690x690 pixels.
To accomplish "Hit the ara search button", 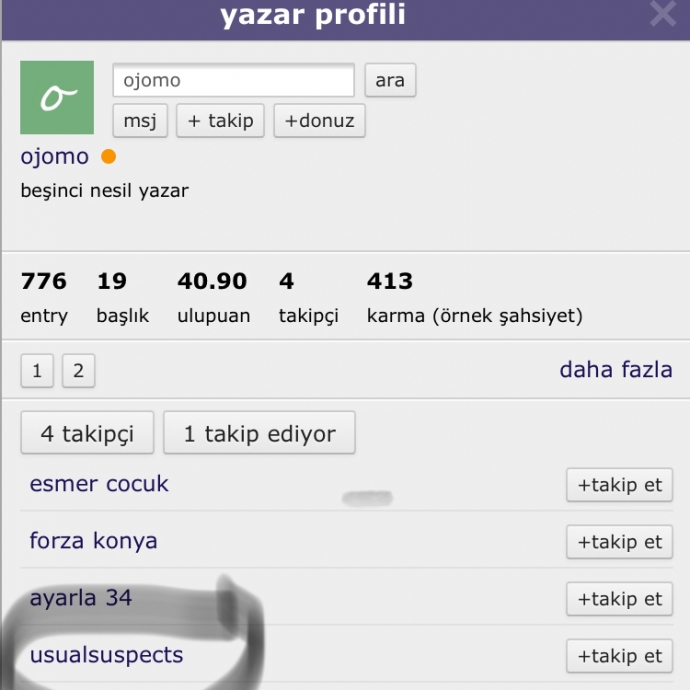I will click(390, 81).
